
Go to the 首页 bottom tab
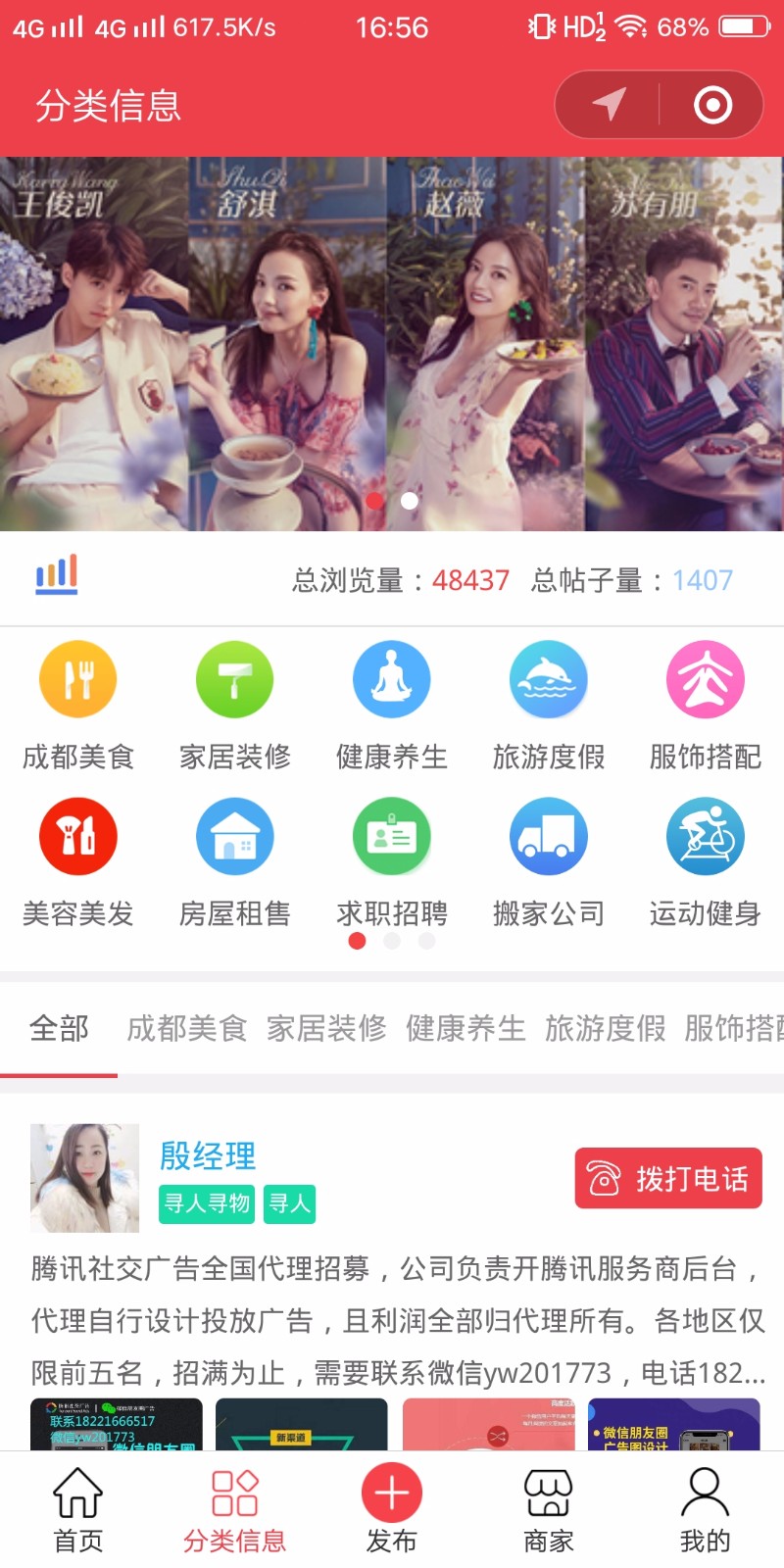(x=78, y=1509)
